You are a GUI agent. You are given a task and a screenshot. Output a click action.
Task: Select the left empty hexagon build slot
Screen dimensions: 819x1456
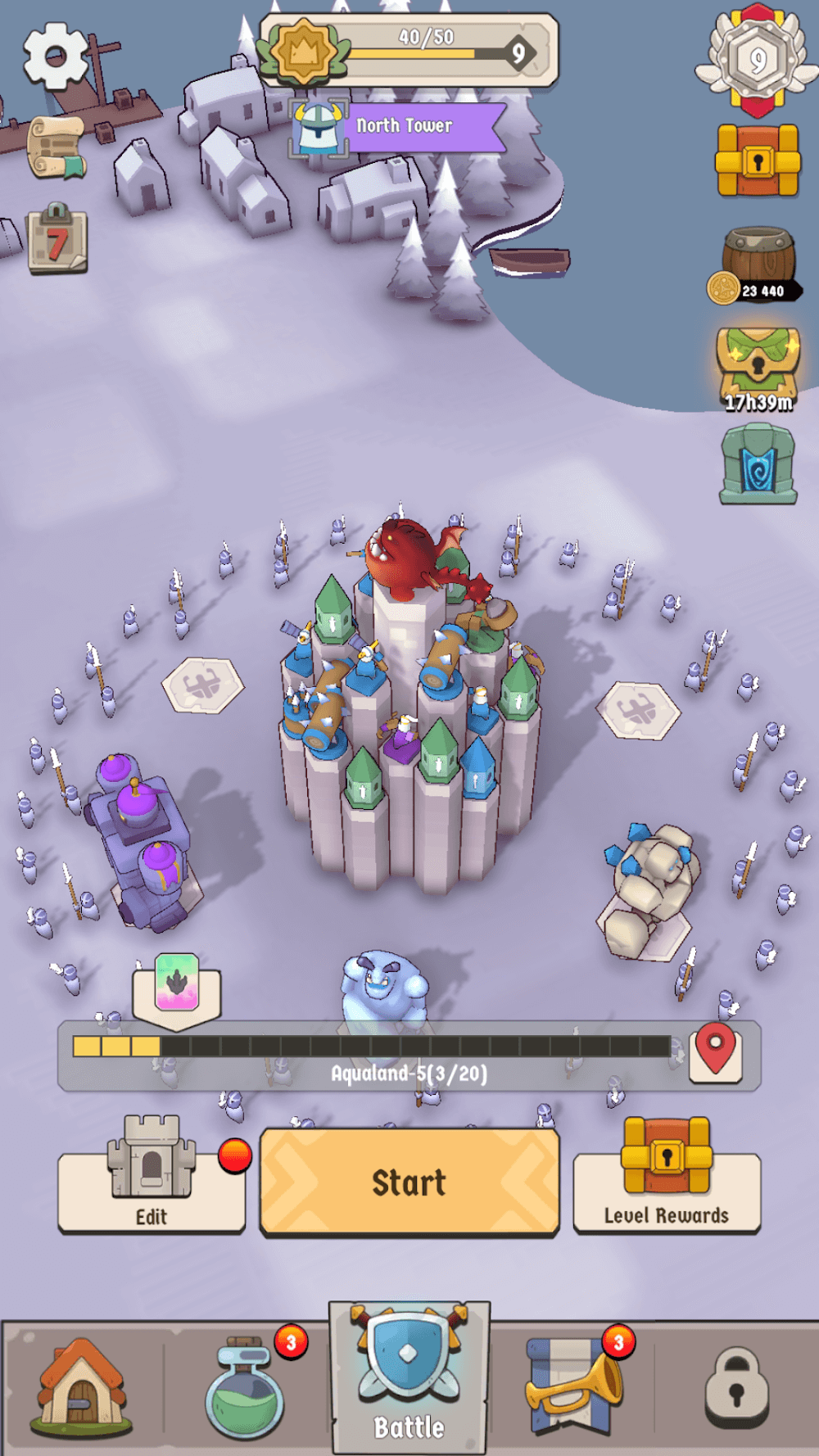(203, 685)
